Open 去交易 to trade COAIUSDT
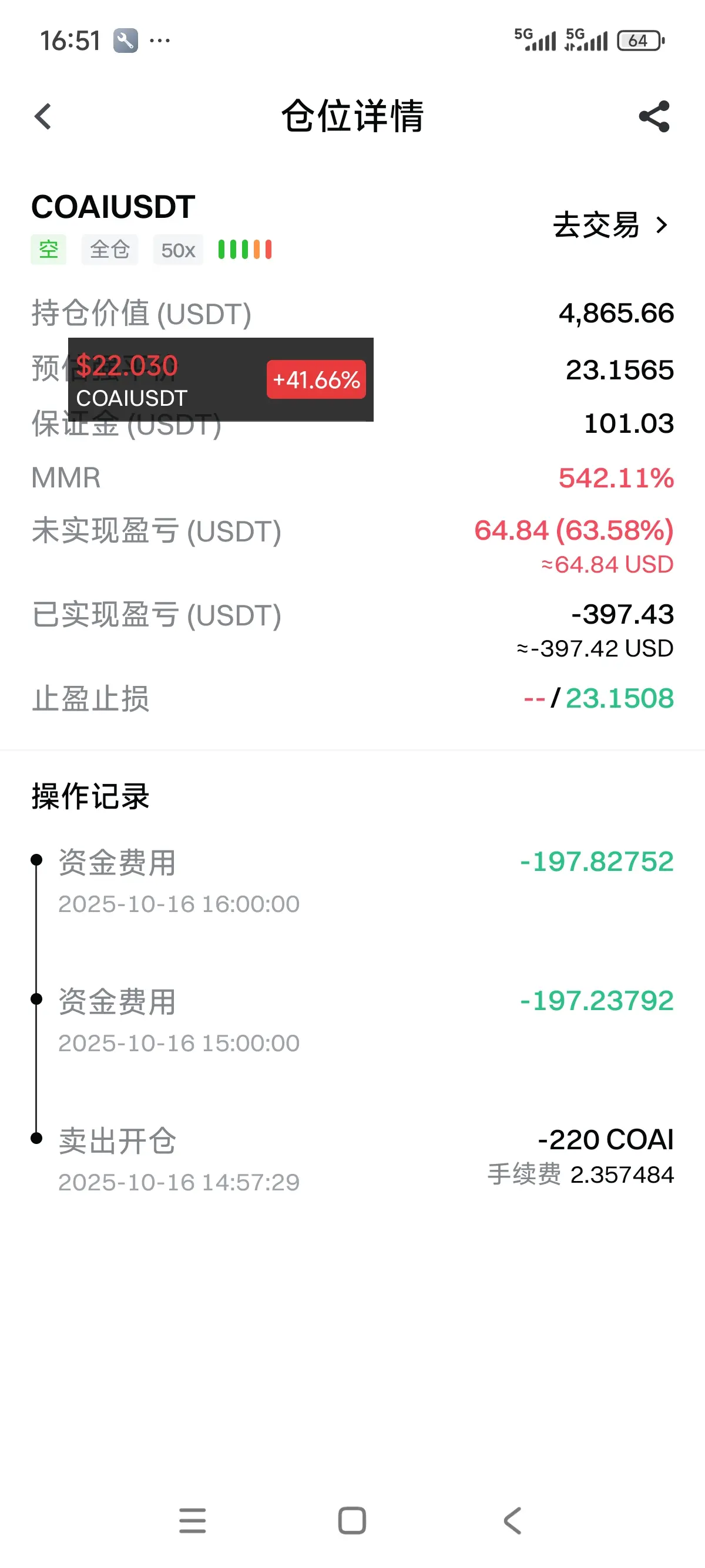The height and width of the screenshot is (1568, 705). (x=610, y=226)
